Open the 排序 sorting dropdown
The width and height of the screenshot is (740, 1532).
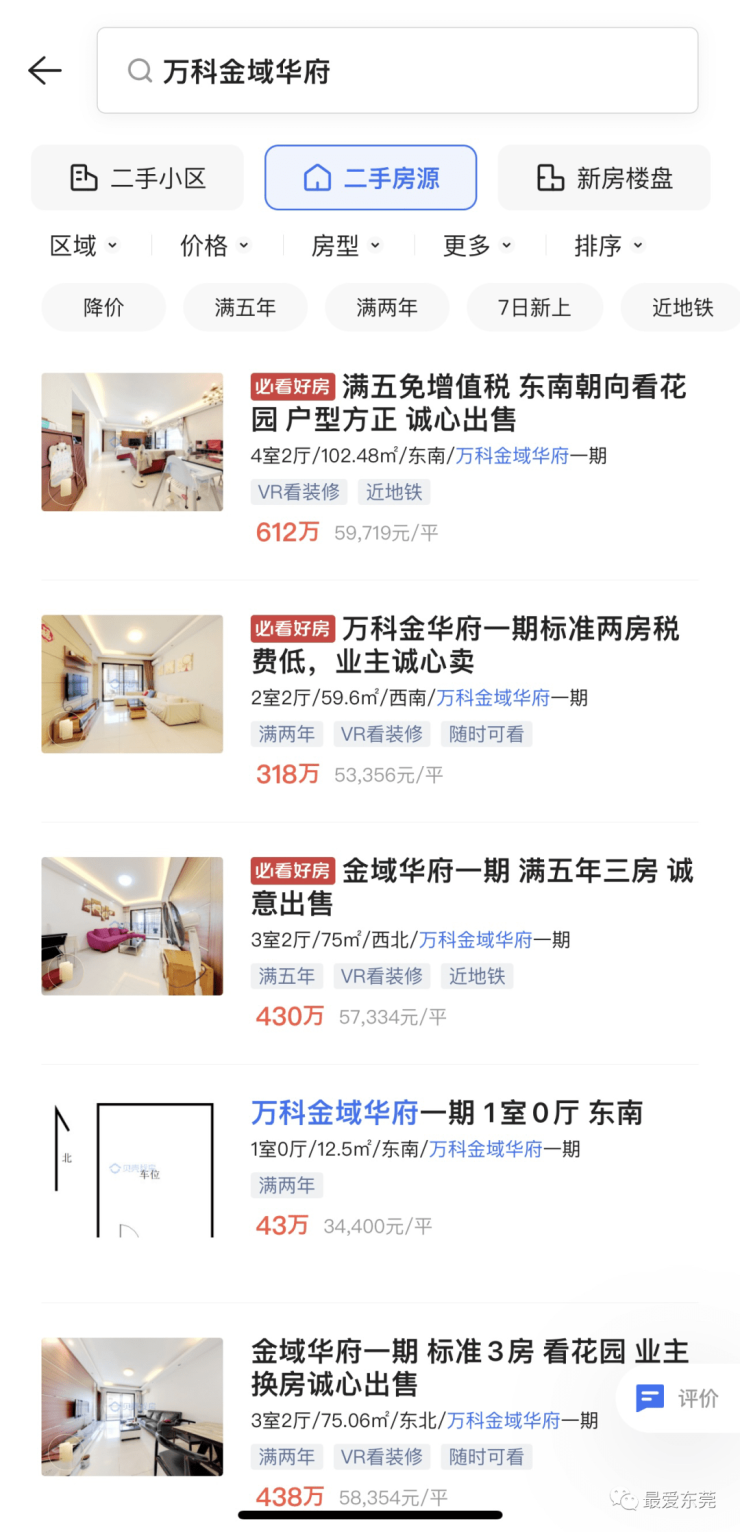[x=608, y=245]
